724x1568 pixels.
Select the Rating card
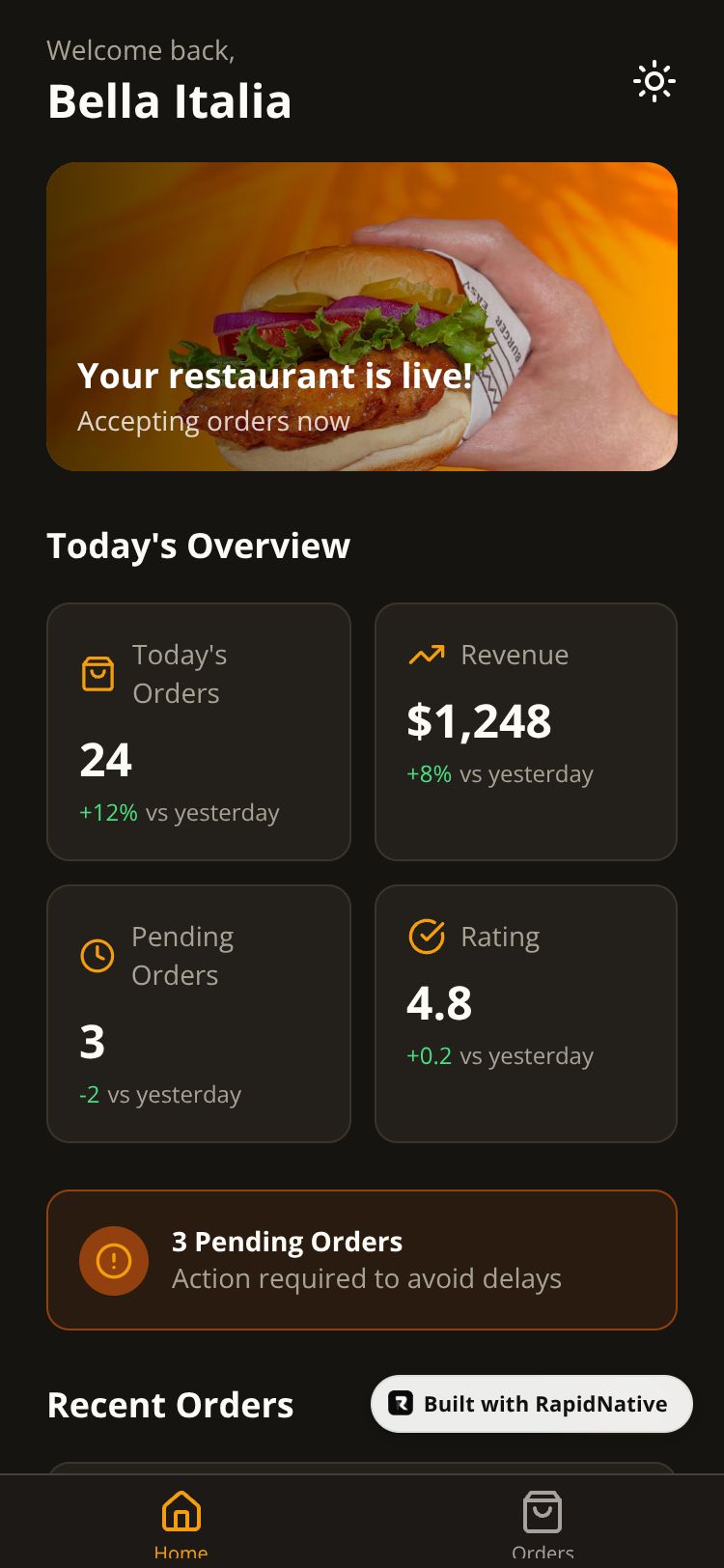[x=526, y=1014]
